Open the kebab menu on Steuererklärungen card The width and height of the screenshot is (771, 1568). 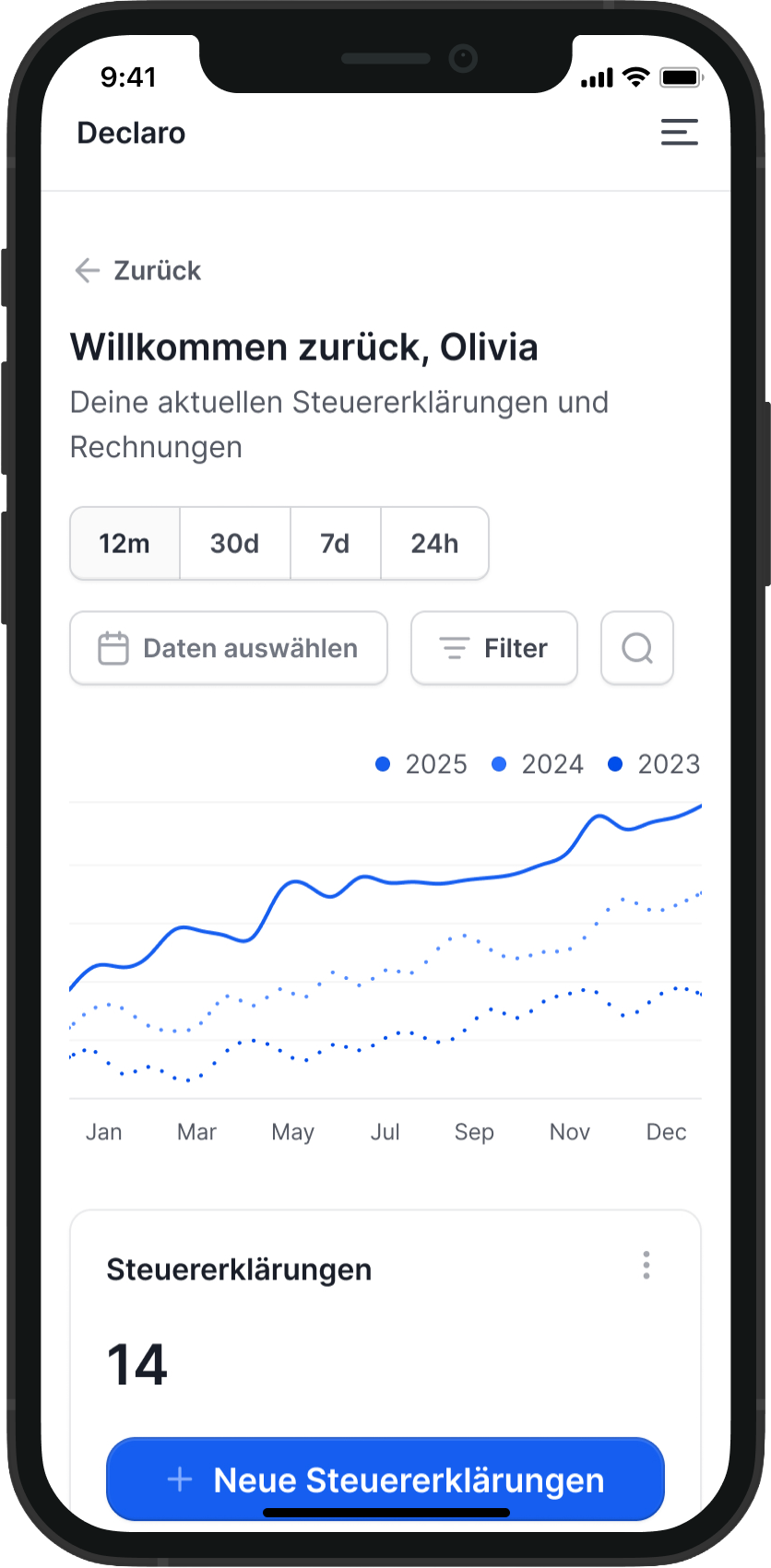(646, 1266)
